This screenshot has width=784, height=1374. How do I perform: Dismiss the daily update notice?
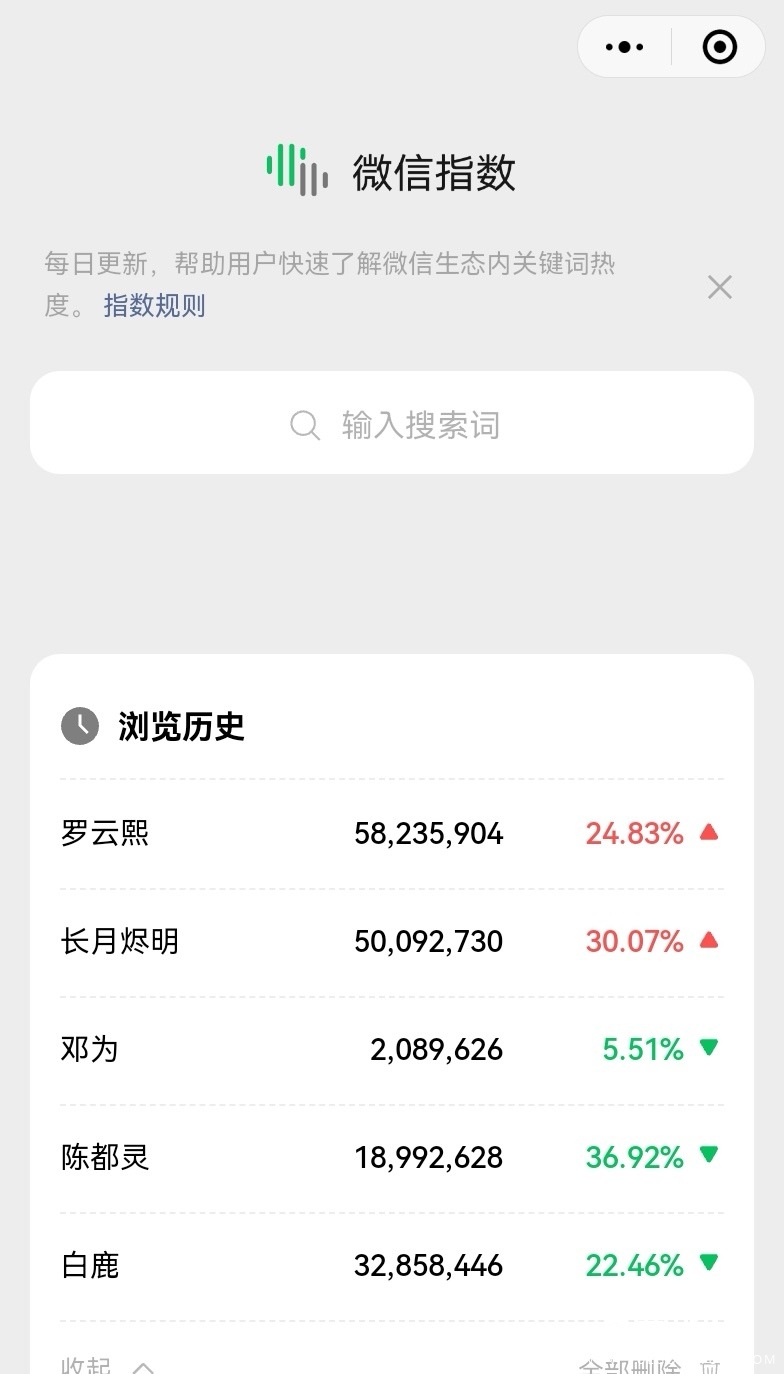(x=719, y=287)
